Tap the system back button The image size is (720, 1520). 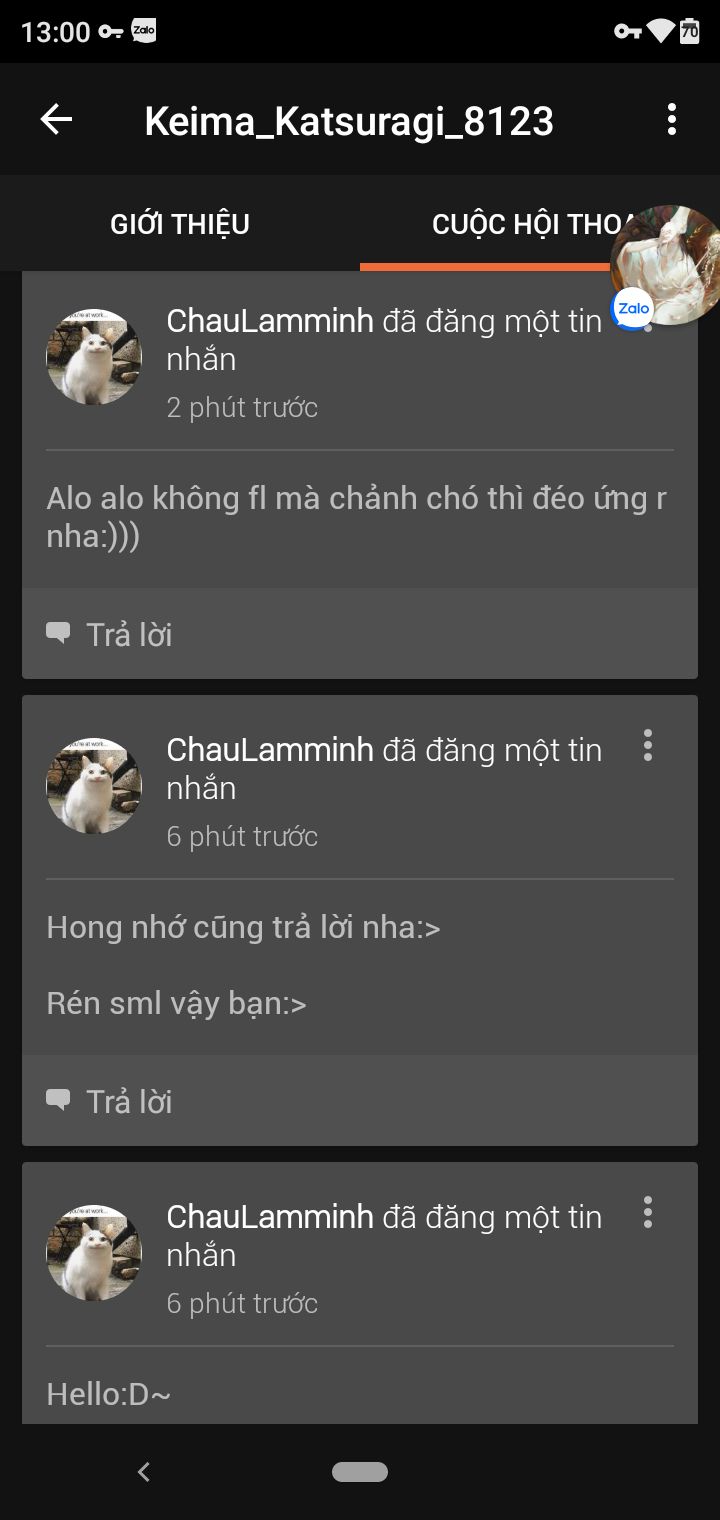pyautogui.click(x=144, y=1471)
